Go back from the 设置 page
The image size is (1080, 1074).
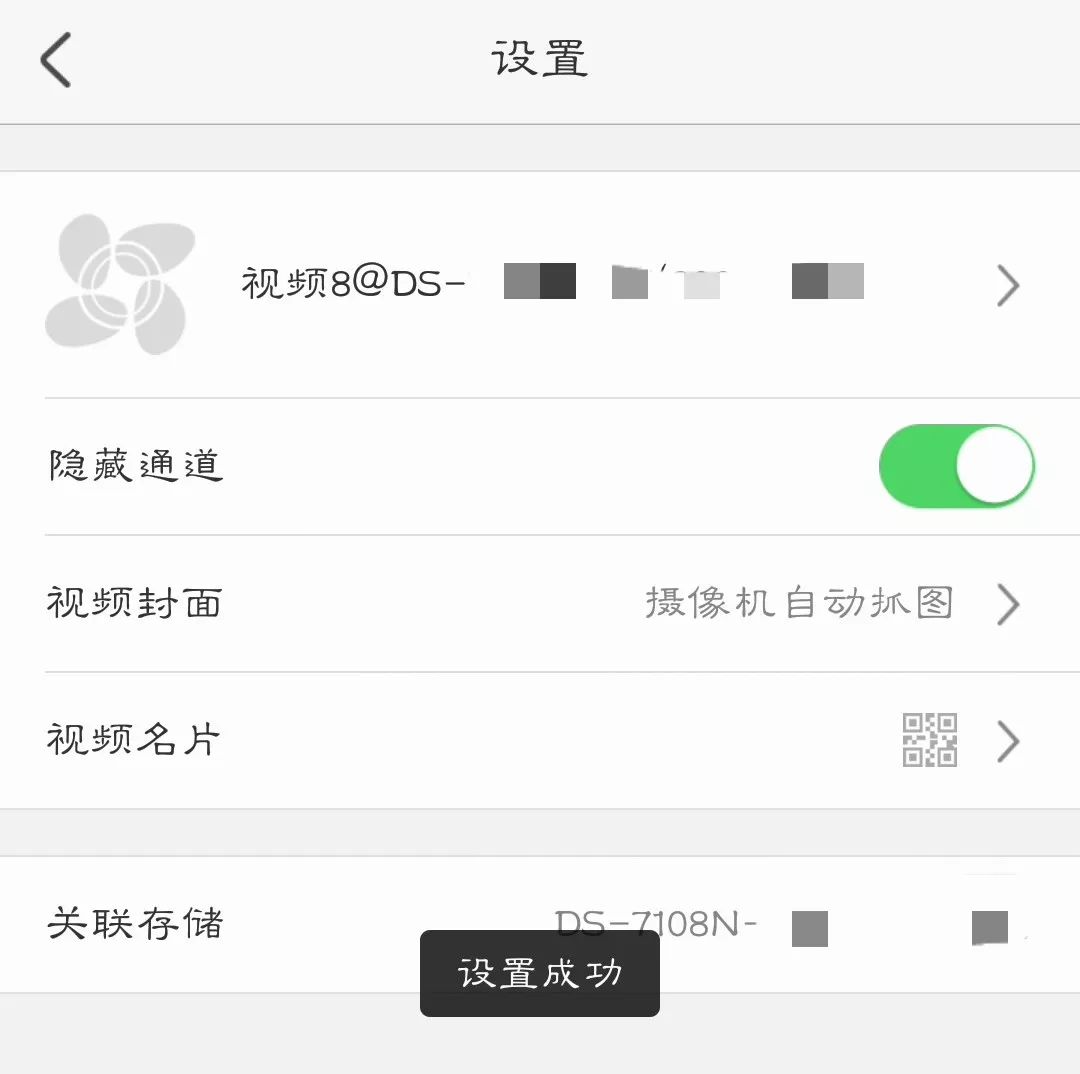[x=56, y=60]
